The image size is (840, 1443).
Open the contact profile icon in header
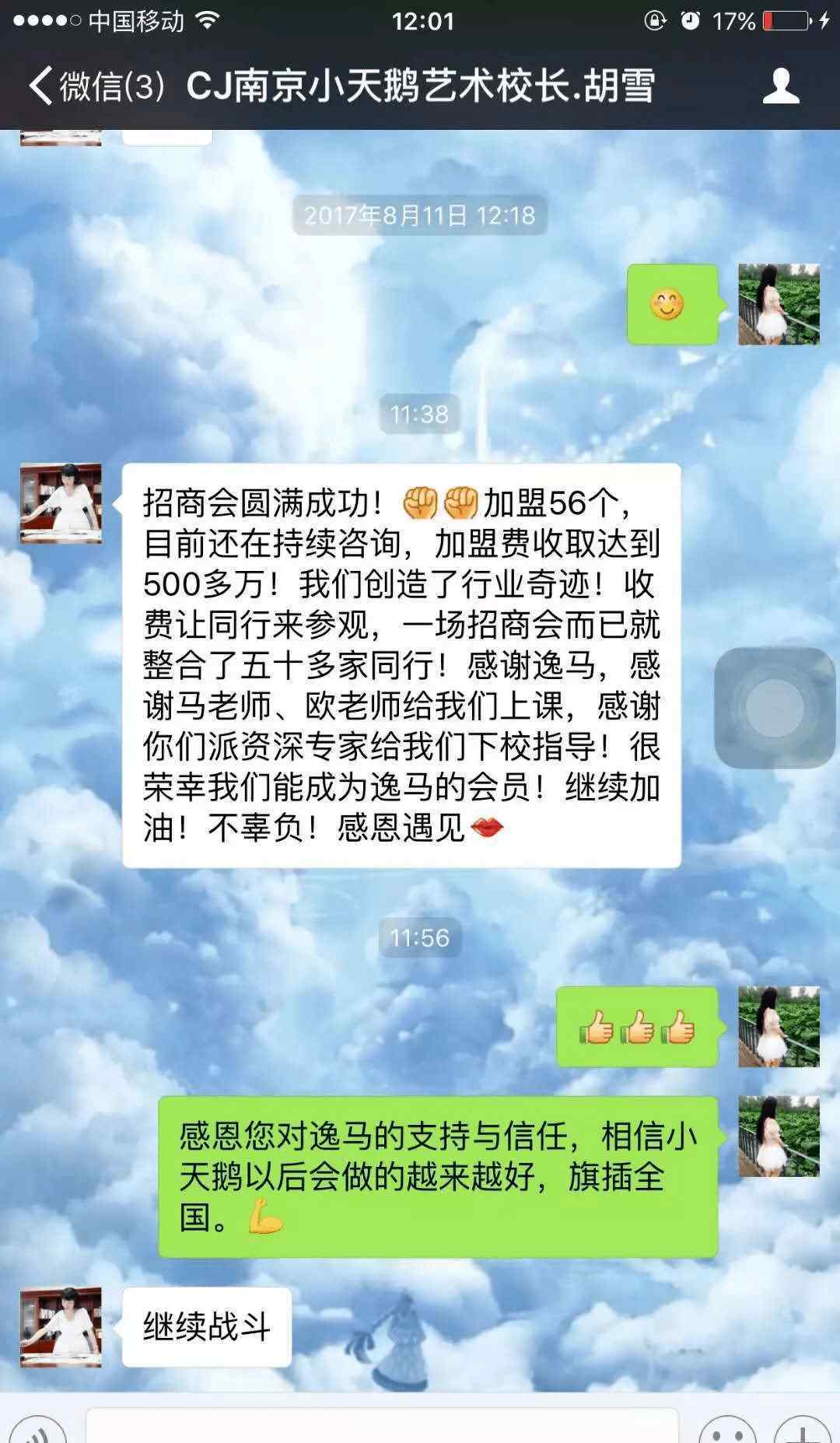(x=781, y=86)
